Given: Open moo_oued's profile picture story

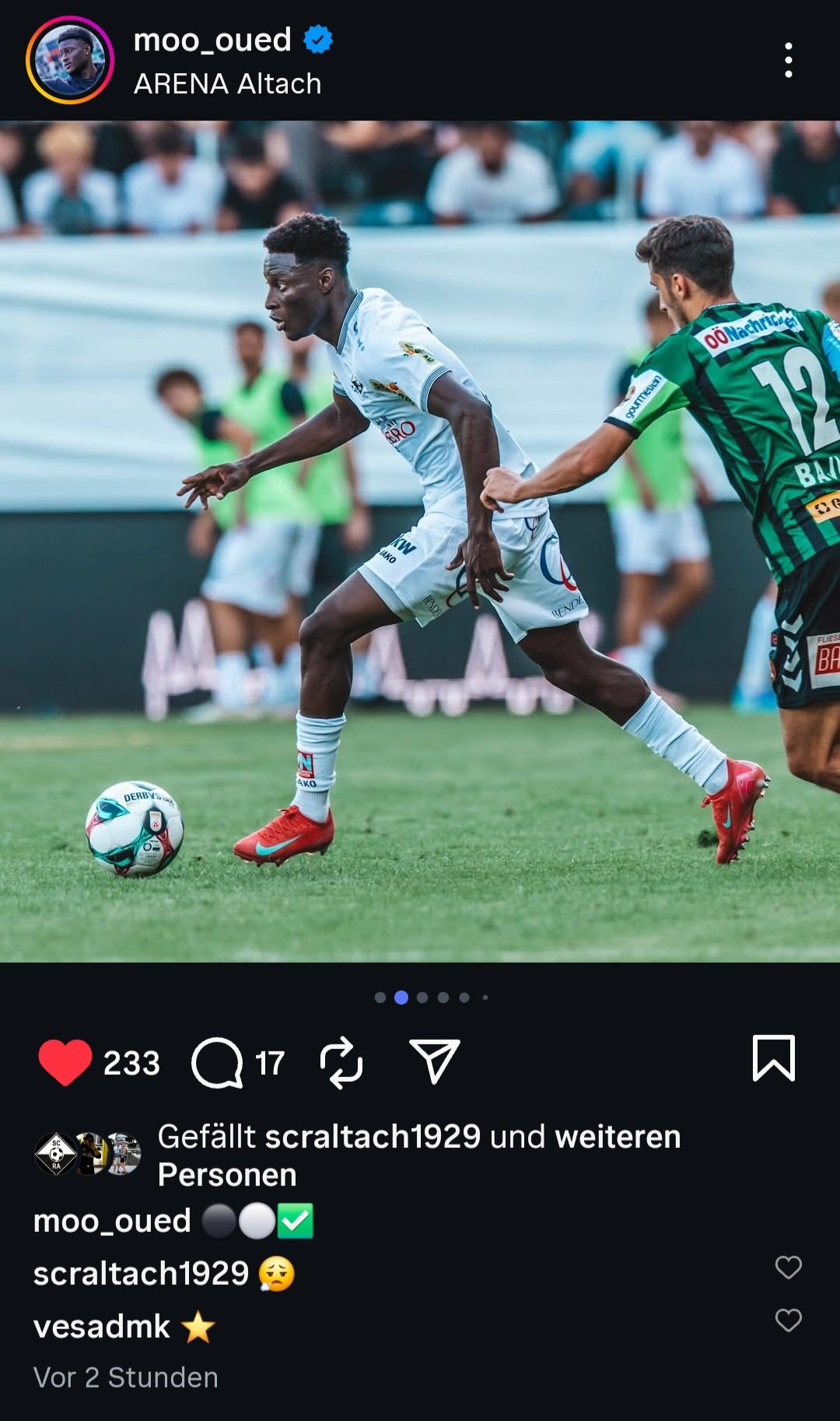Looking at the screenshot, I should point(70,60).
